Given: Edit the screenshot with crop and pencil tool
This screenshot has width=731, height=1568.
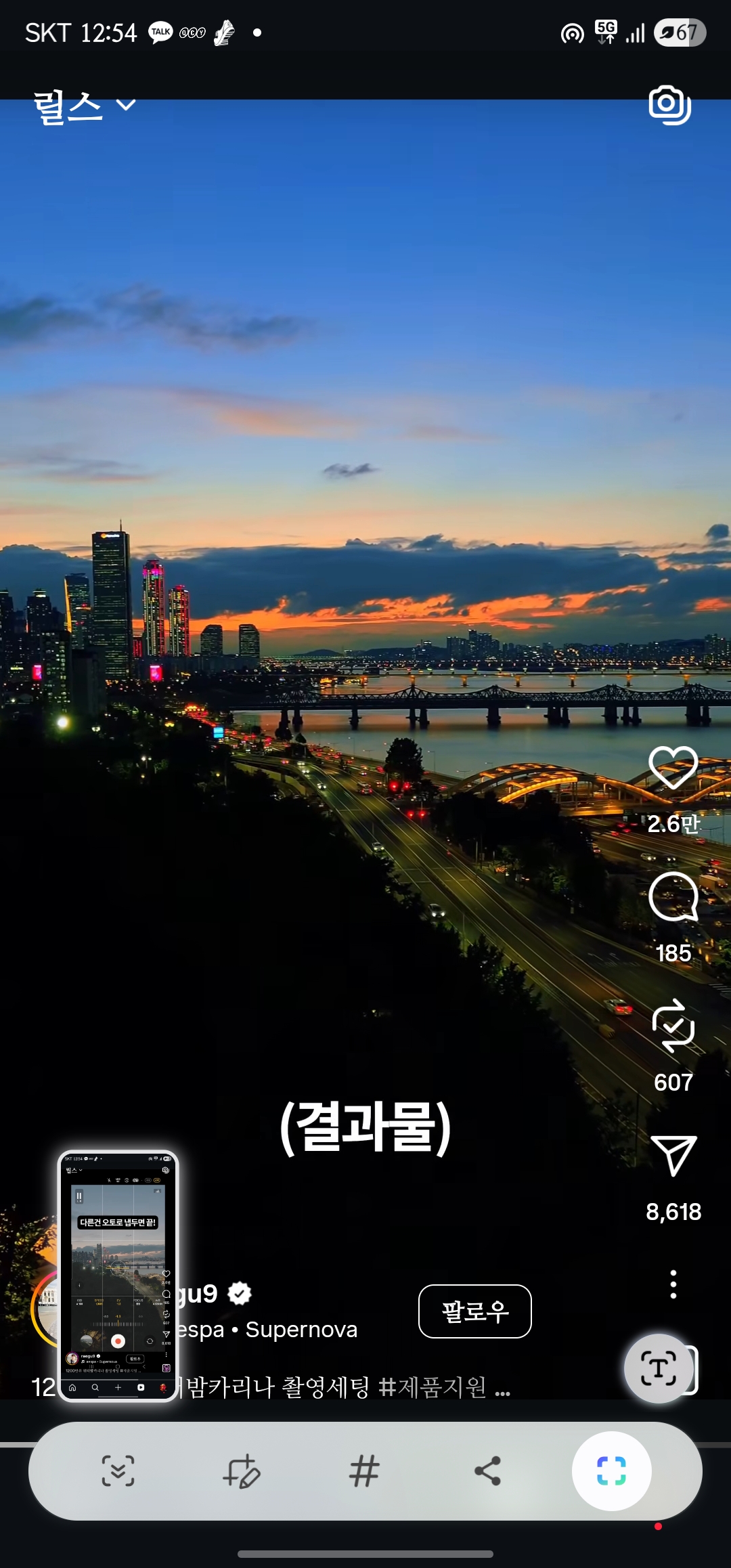Looking at the screenshot, I should (241, 1471).
